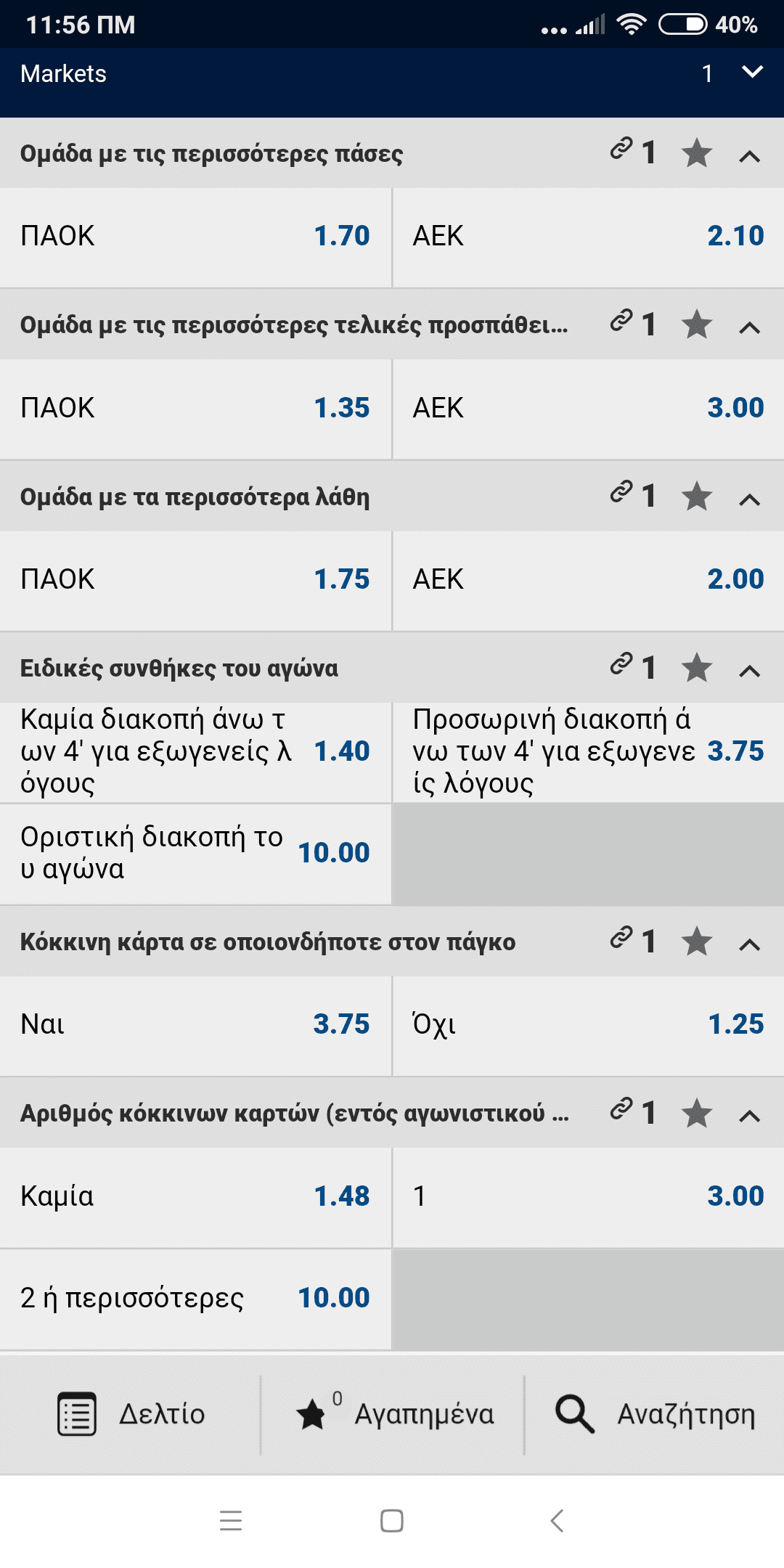Choose ΠΑΟΚ 1.75 for most errors
This screenshot has height=1568, width=784.
click(195, 579)
